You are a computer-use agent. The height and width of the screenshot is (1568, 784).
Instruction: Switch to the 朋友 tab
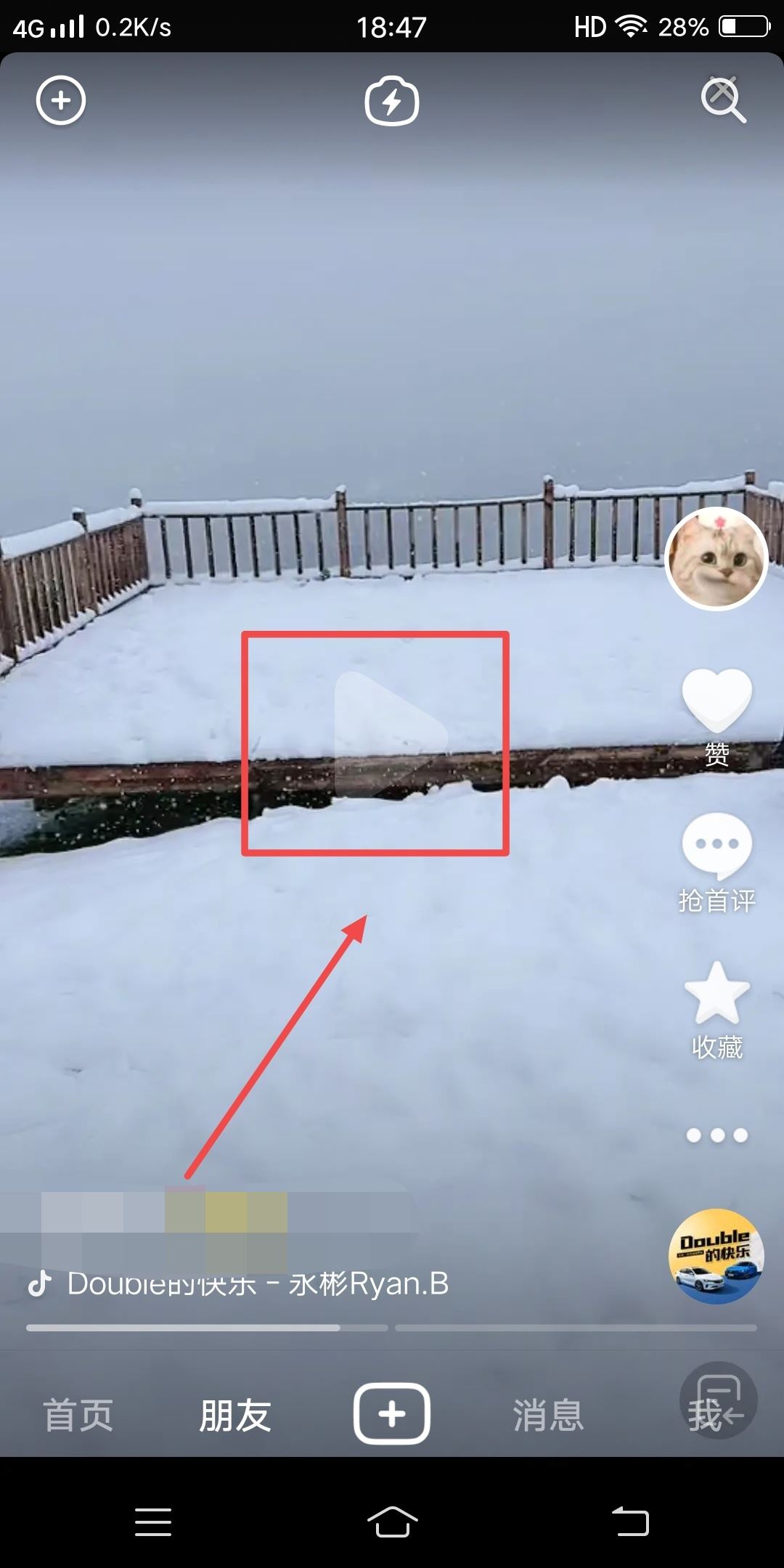click(x=235, y=1415)
